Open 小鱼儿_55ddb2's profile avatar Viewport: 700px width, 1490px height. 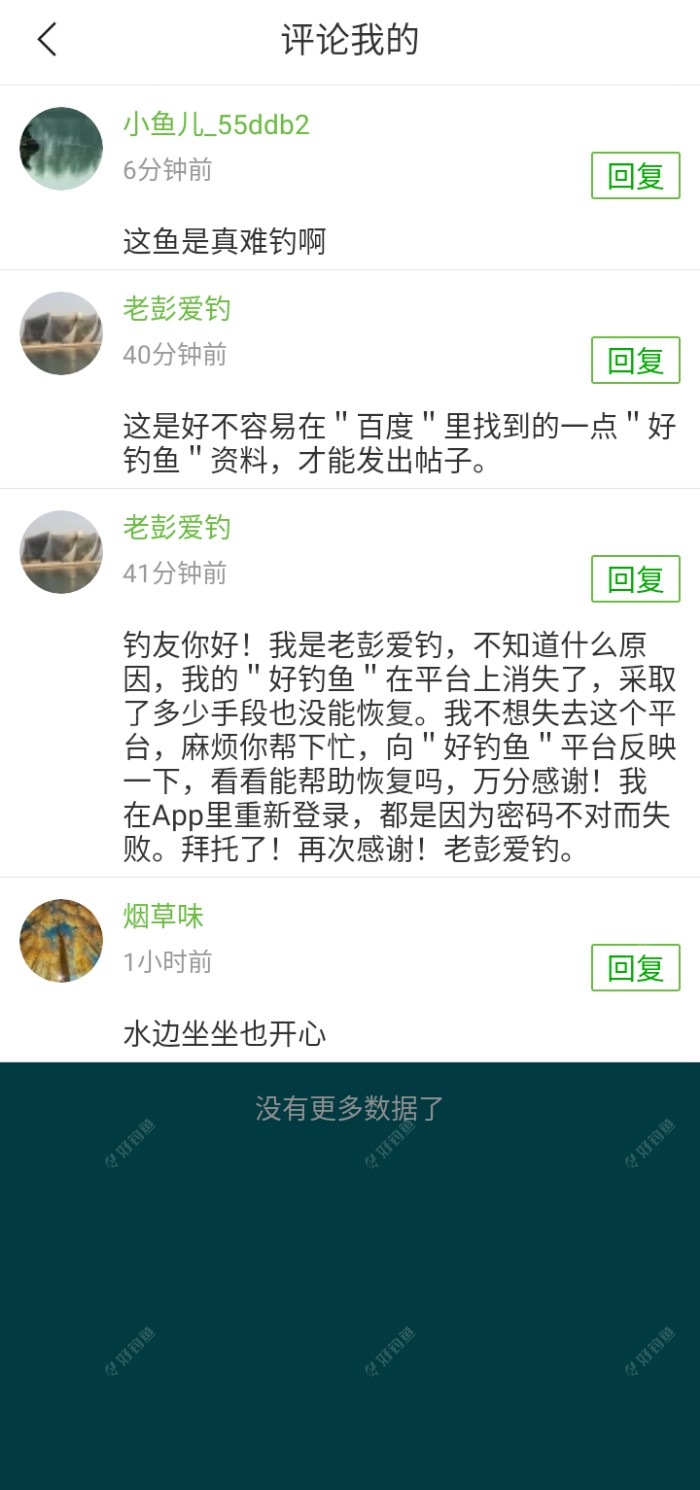click(x=61, y=149)
